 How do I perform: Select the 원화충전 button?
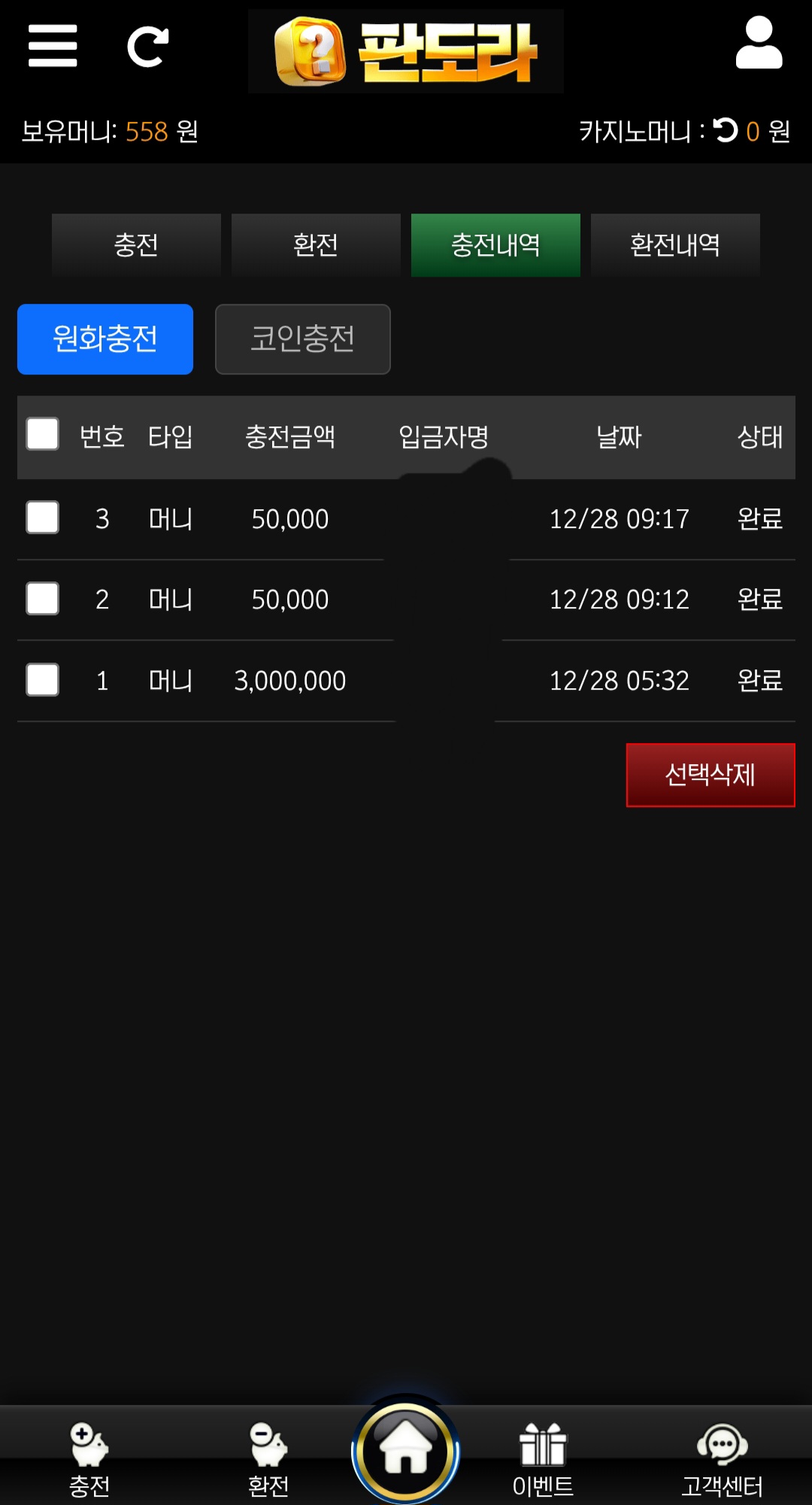(x=105, y=339)
